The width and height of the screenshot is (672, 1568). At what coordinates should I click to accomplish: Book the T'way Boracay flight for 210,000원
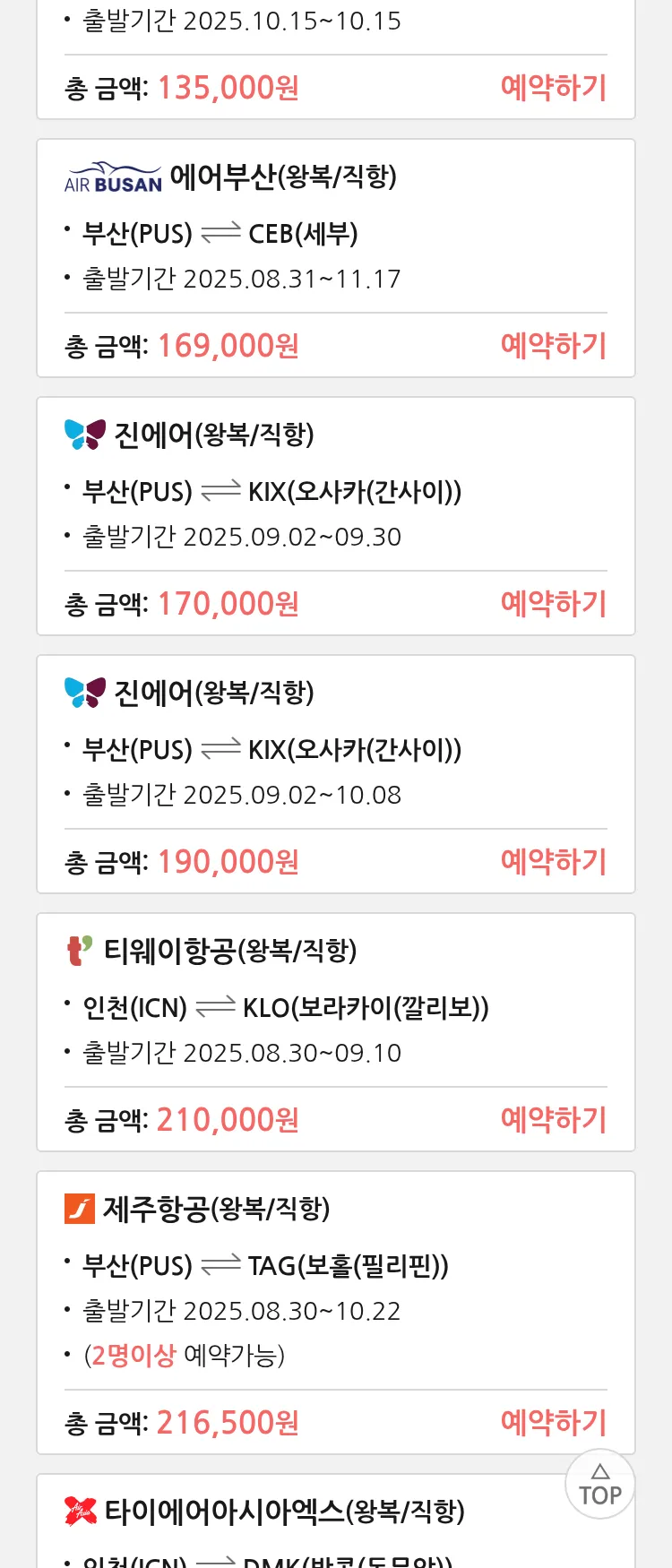coord(553,1120)
